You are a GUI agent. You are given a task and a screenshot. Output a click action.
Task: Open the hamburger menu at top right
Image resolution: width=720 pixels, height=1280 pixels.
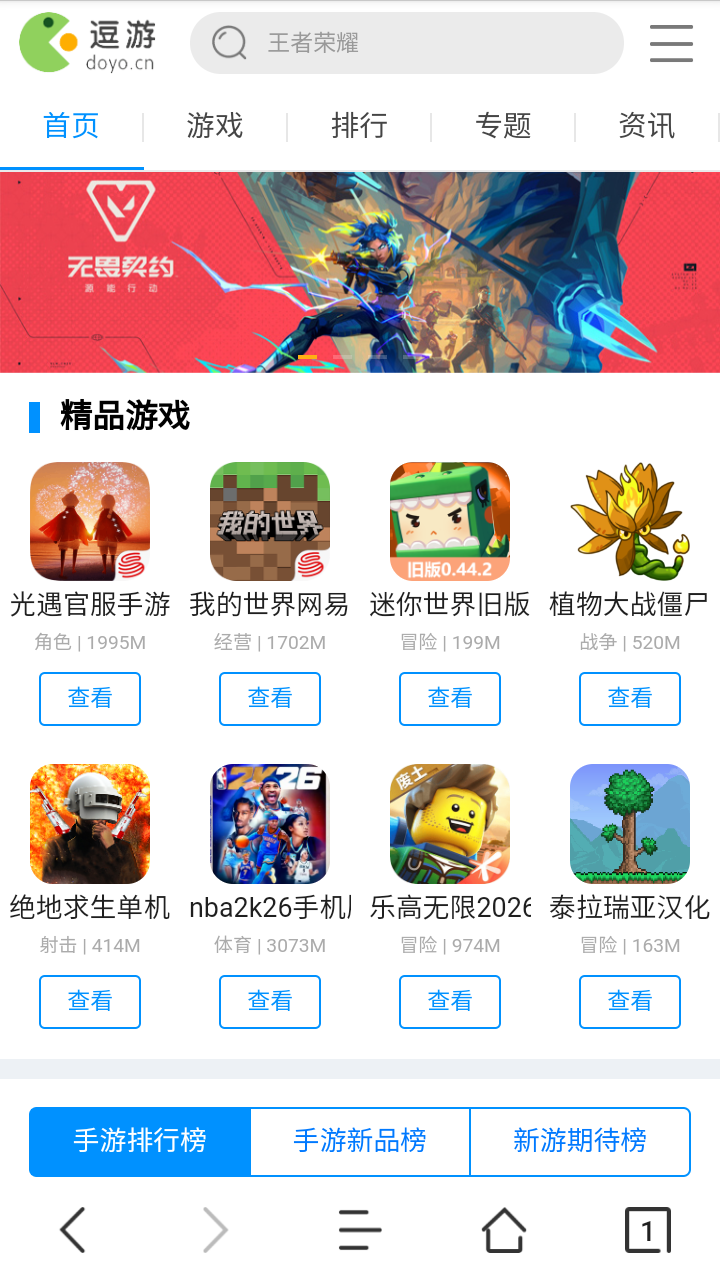pyautogui.click(x=670, y=42)
